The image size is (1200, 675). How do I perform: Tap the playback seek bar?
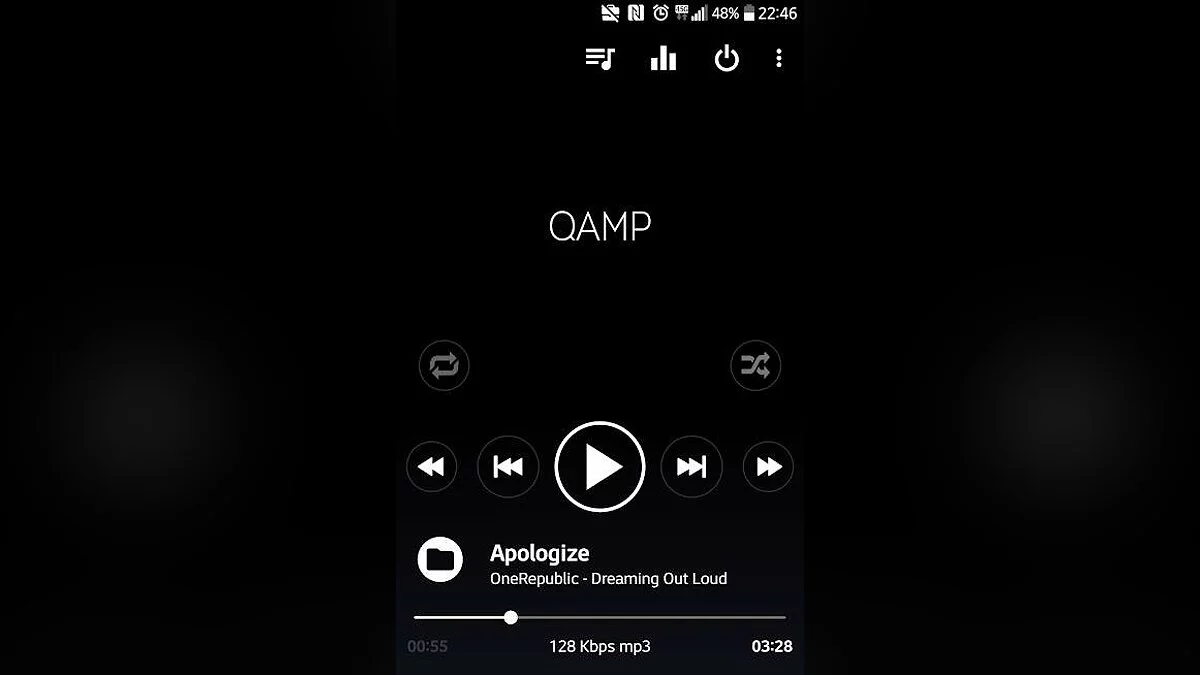pos(600,617)
